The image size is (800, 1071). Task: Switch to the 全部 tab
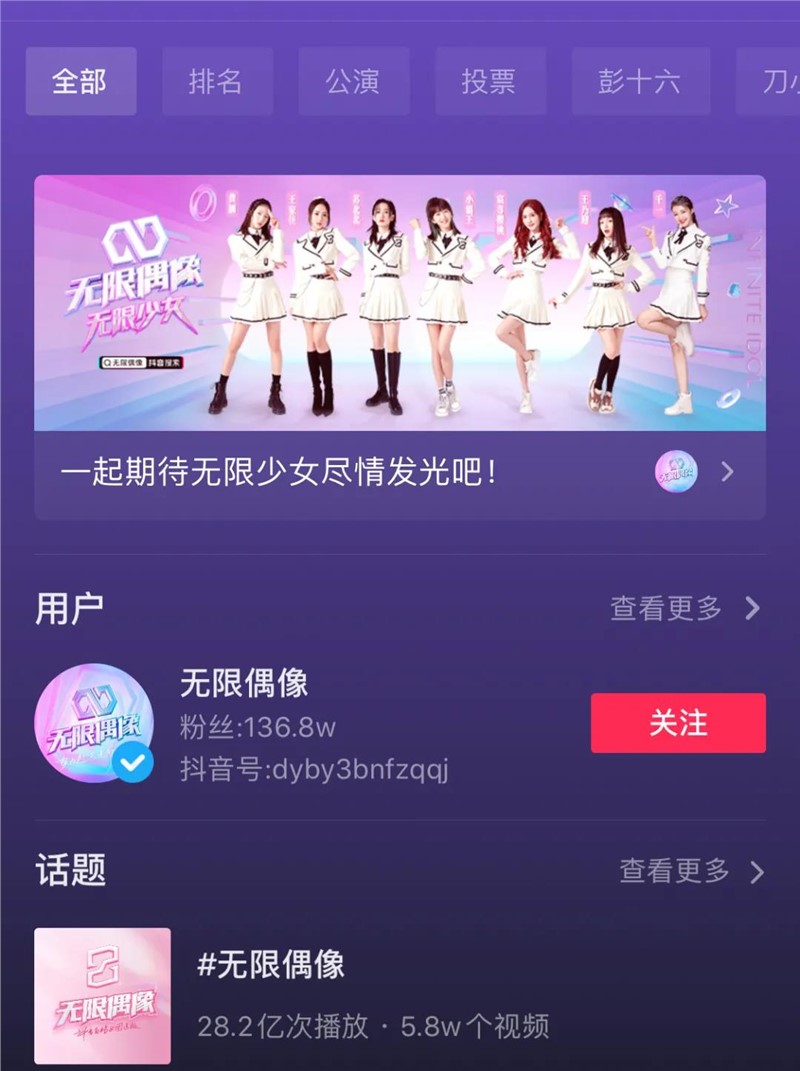click(80, 82)
